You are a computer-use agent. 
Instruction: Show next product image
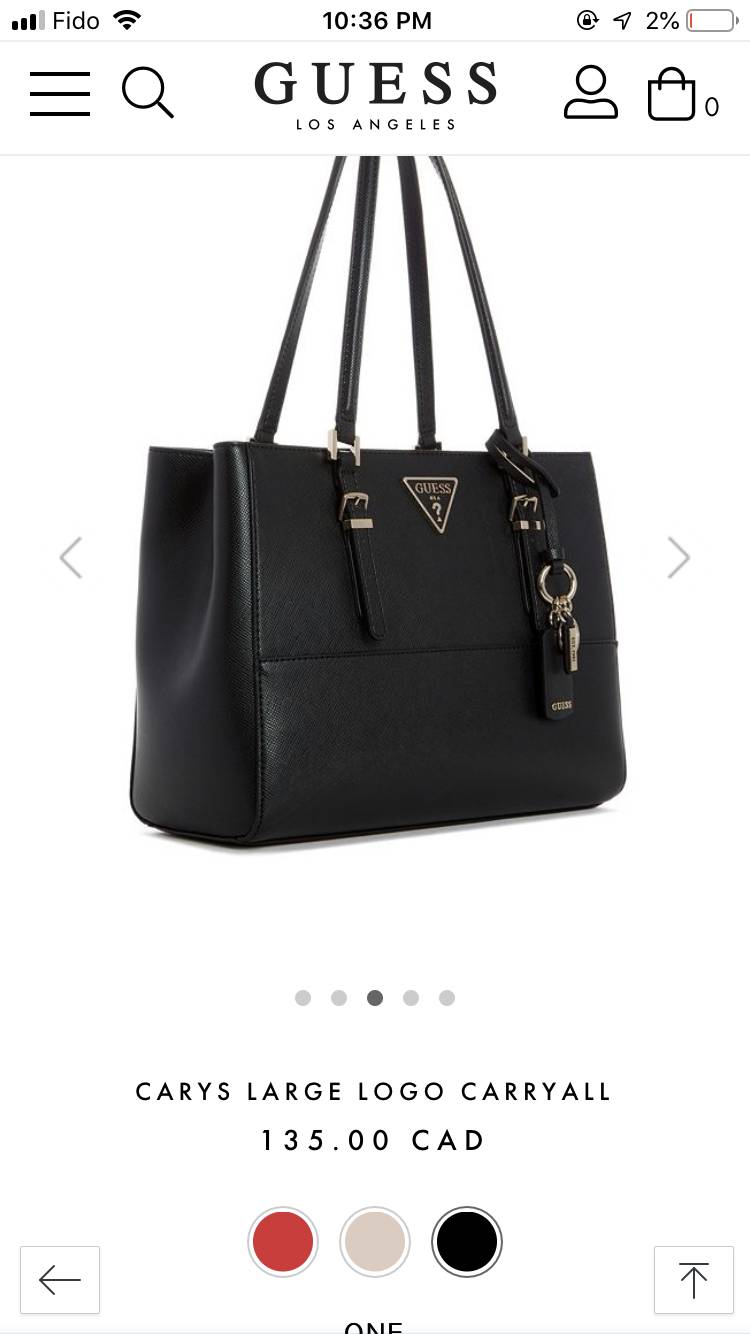679,558
